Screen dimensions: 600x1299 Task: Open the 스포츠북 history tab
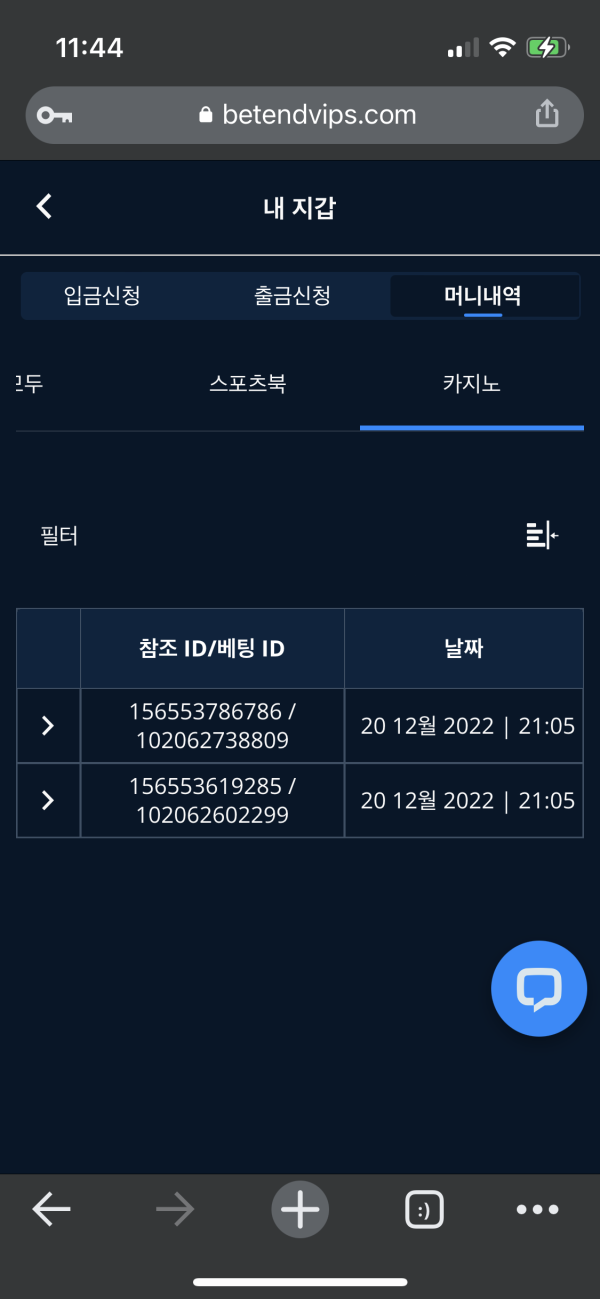(x=248, y=384)
